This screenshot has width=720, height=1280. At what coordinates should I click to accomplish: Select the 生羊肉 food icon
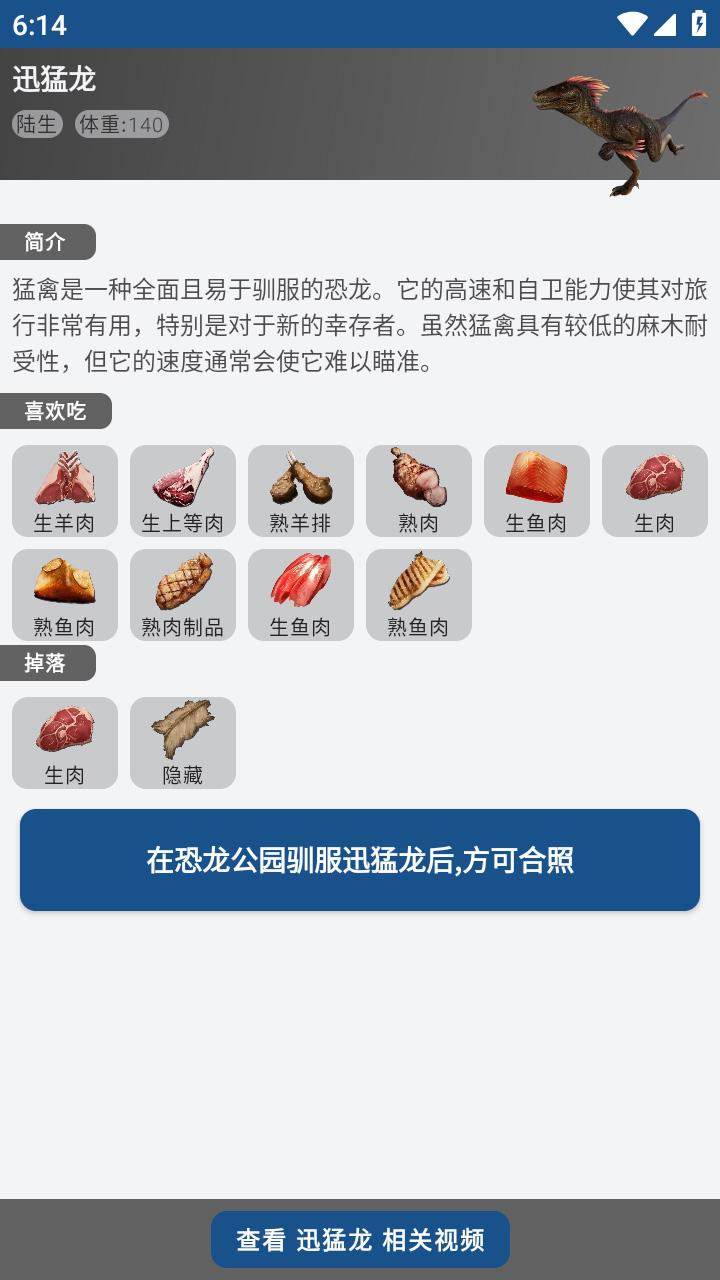click(64, 490)
